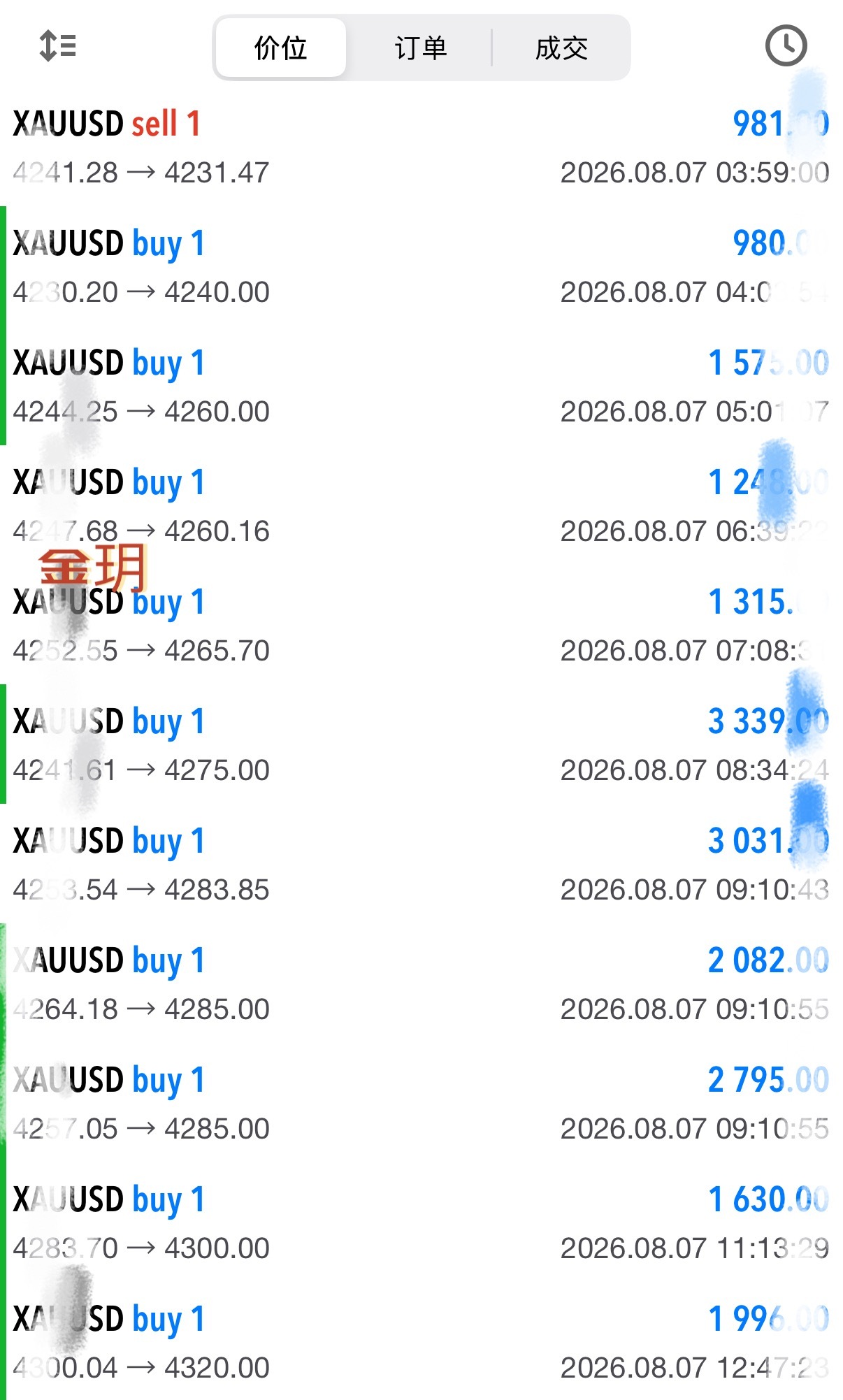Select the 价位 segment
This screenshot has height=1400, width=843.
click(281, 48)
